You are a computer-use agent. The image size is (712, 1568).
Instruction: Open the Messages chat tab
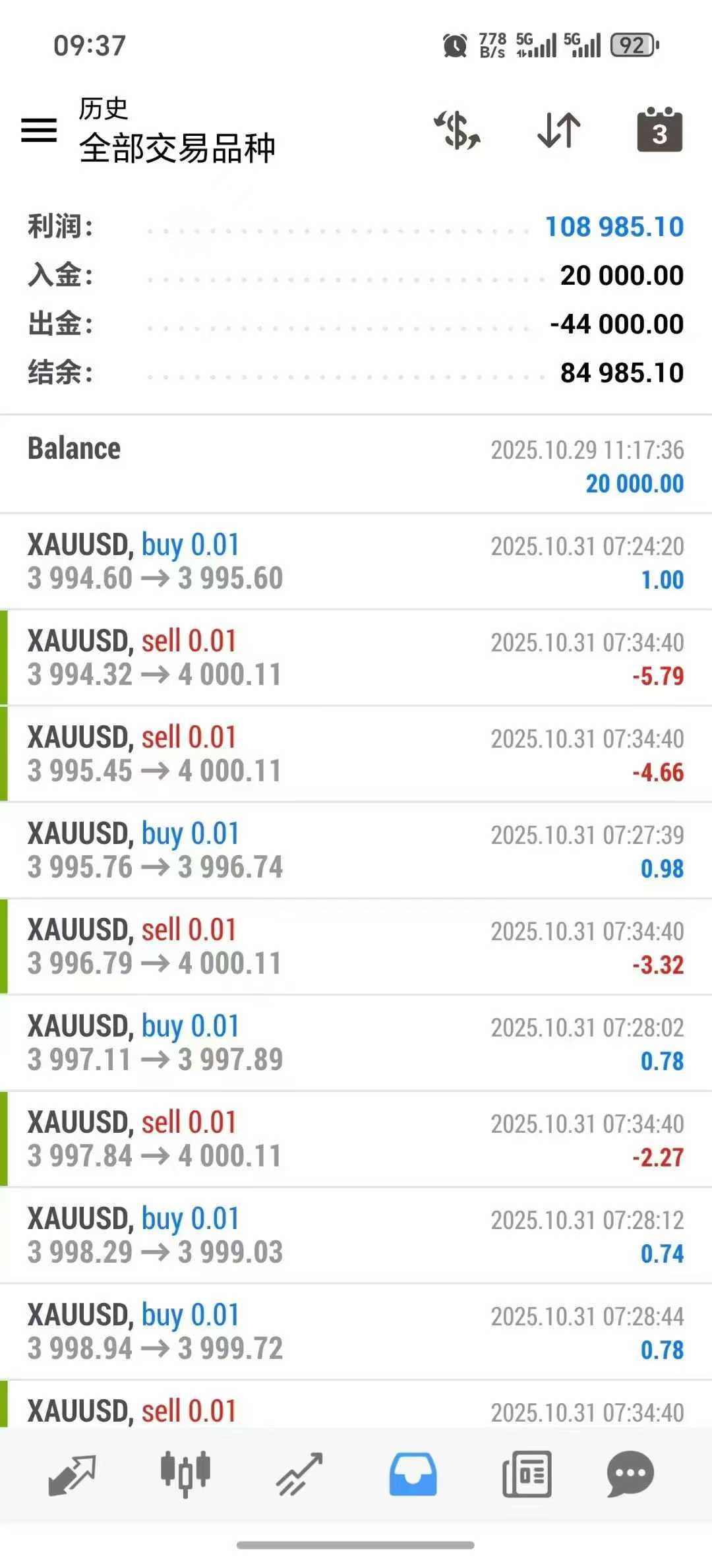click(x=630, y=1474)
